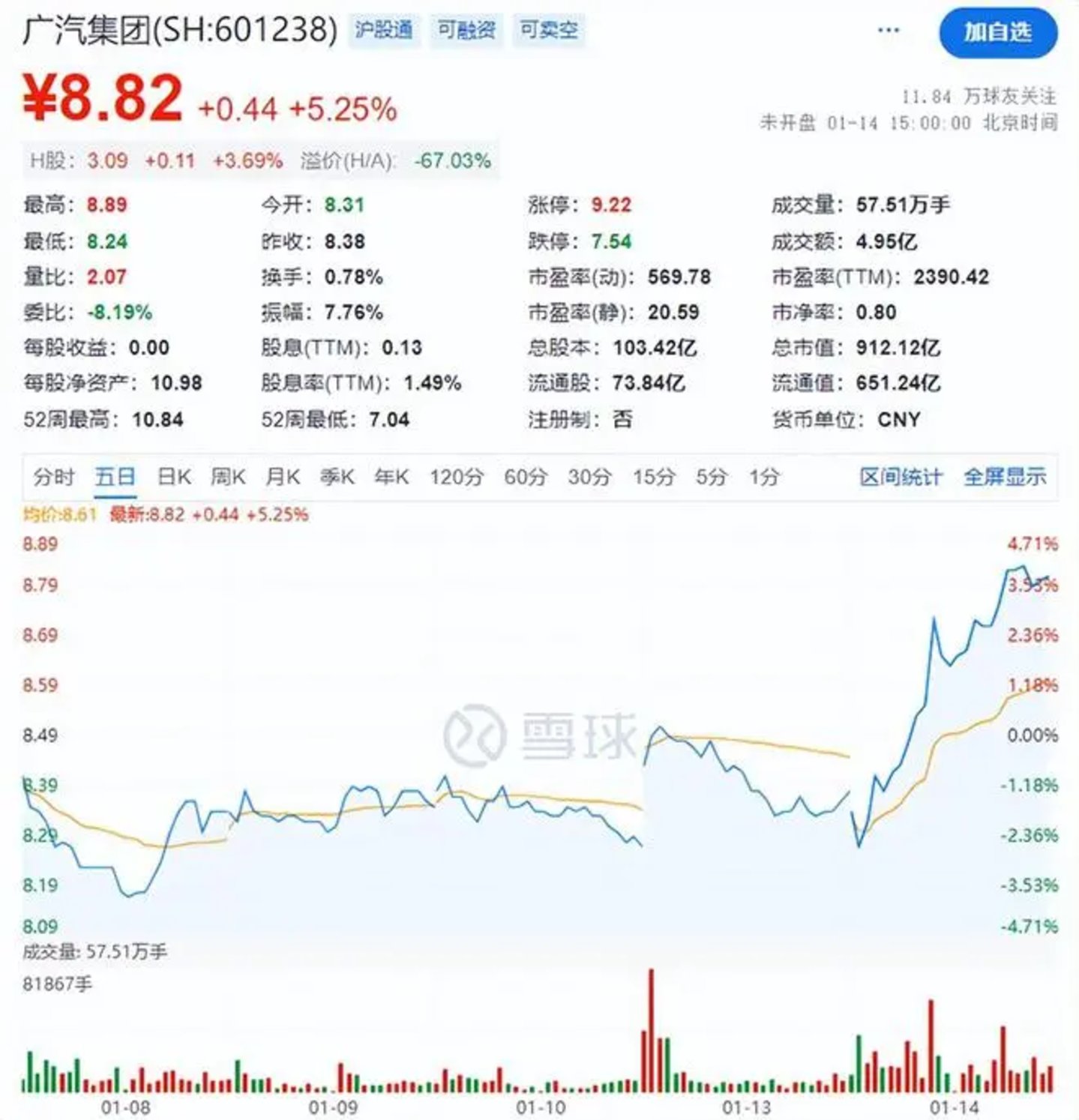Open 区间统计 range statistics
Viewport: 1079px width, 1120px height.
pyautogui.click(x=900, y=477)
